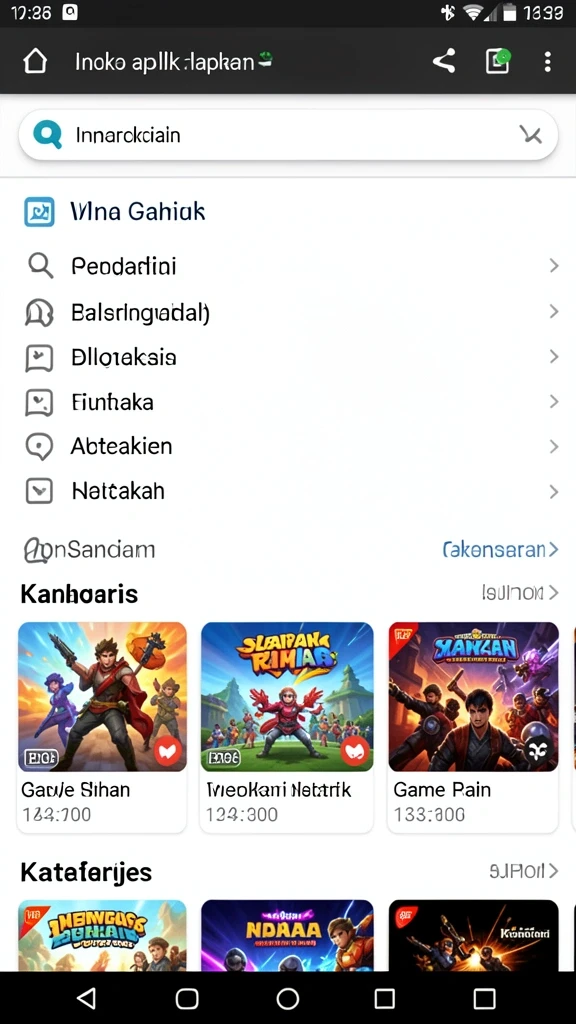Go back with the system back button
This screenshot has height=1024, width=576.
click(x=86, y=998)
